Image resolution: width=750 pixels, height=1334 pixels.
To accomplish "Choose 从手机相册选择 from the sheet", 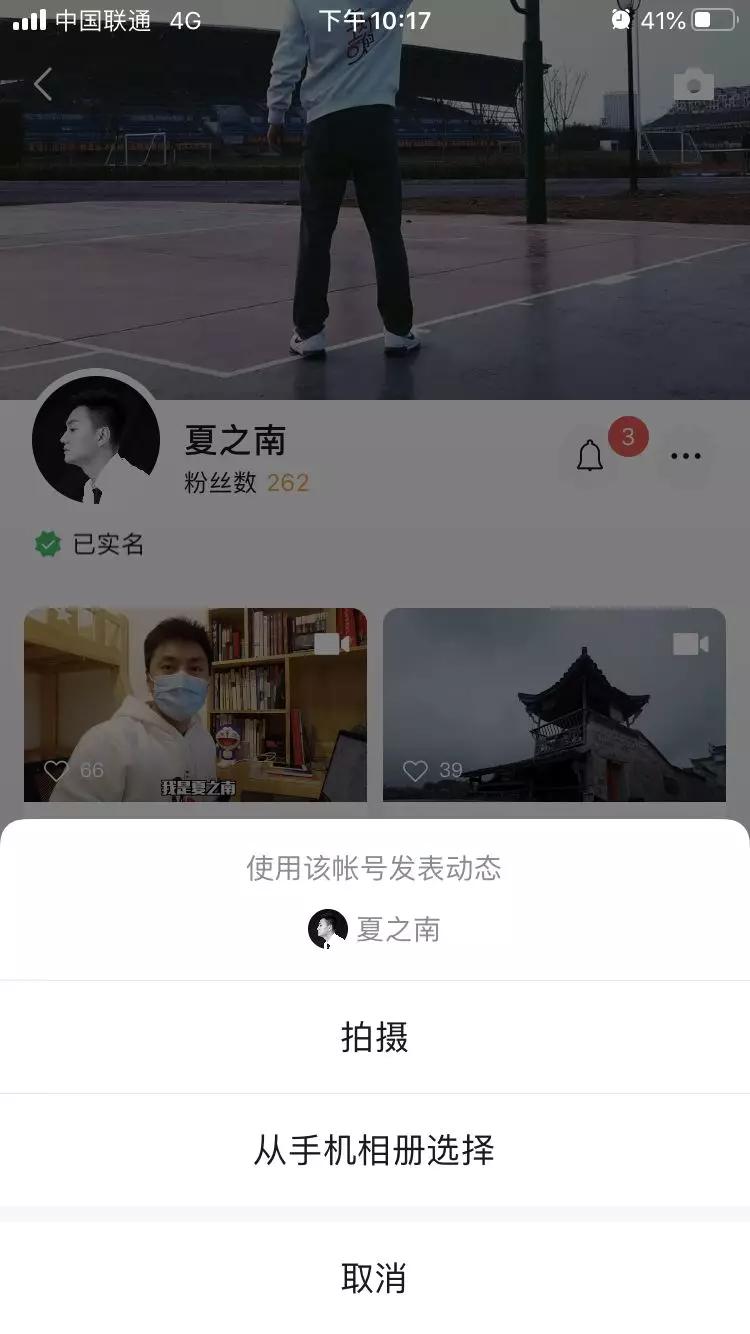I will [x=375, y=1150].
